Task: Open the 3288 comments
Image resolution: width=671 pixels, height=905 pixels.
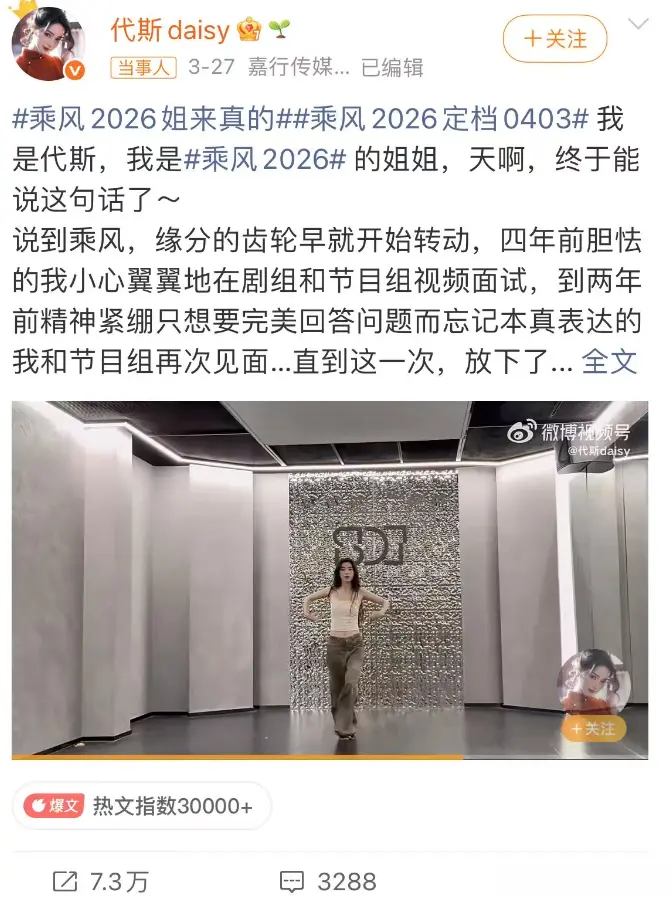Action: click(x=328, y=881)
